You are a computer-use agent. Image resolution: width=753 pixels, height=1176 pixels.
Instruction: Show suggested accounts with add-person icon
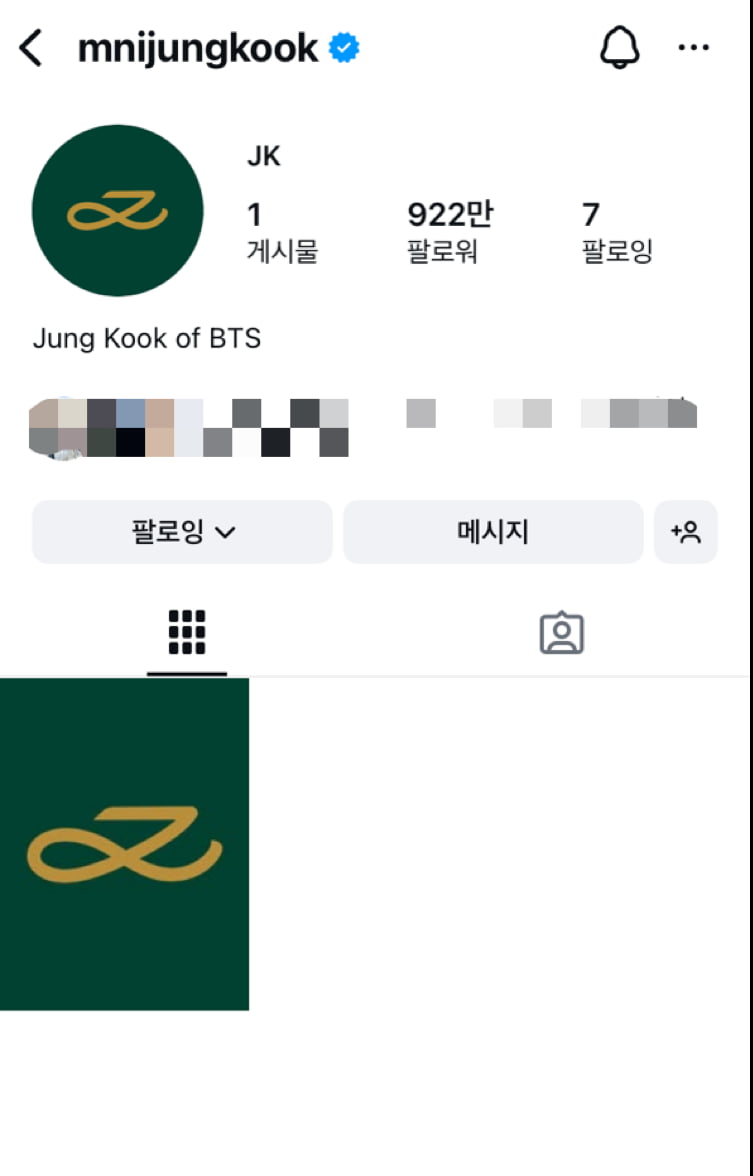coord(686,532)
